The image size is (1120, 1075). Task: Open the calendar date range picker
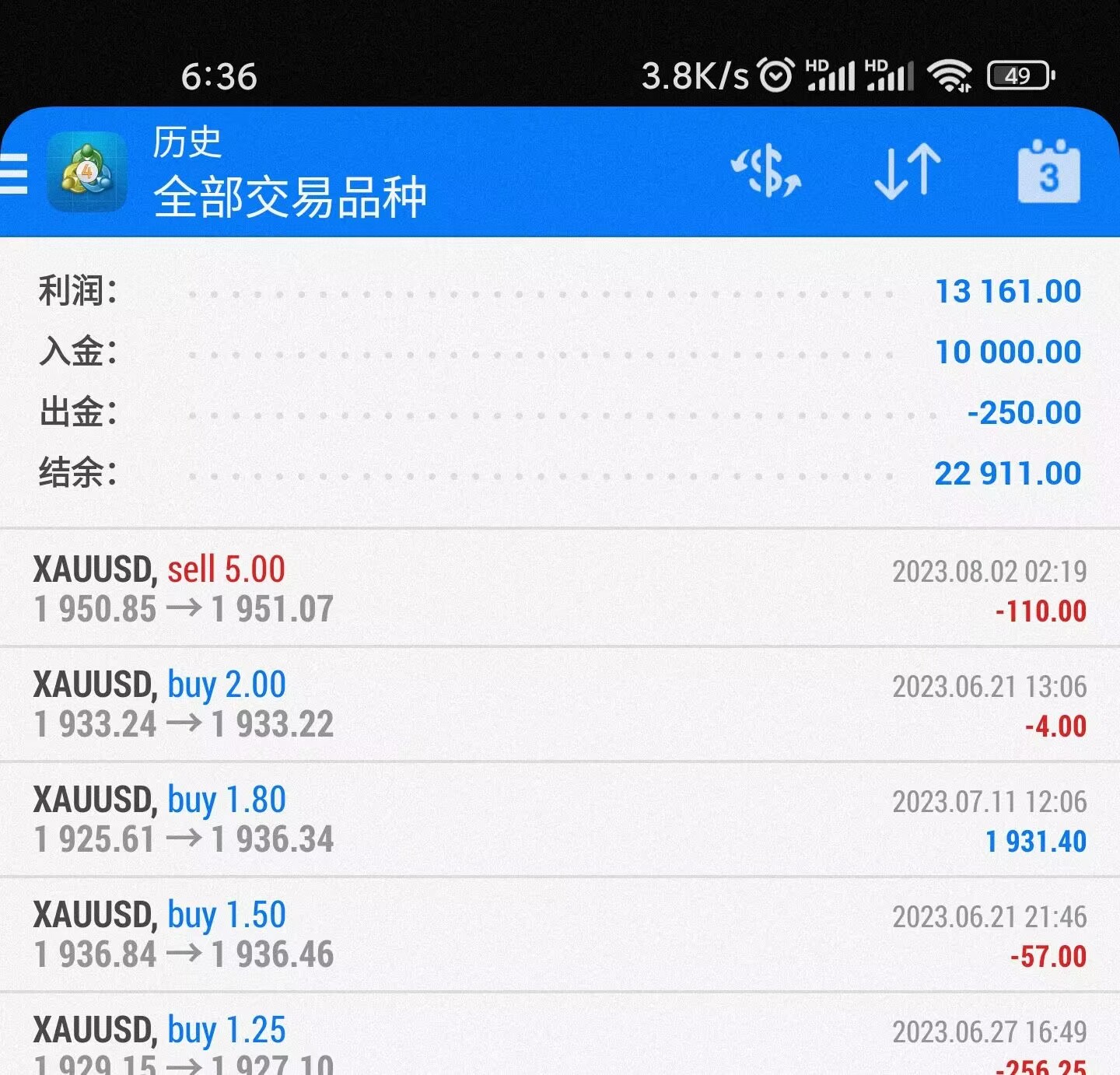(1048, 172)
